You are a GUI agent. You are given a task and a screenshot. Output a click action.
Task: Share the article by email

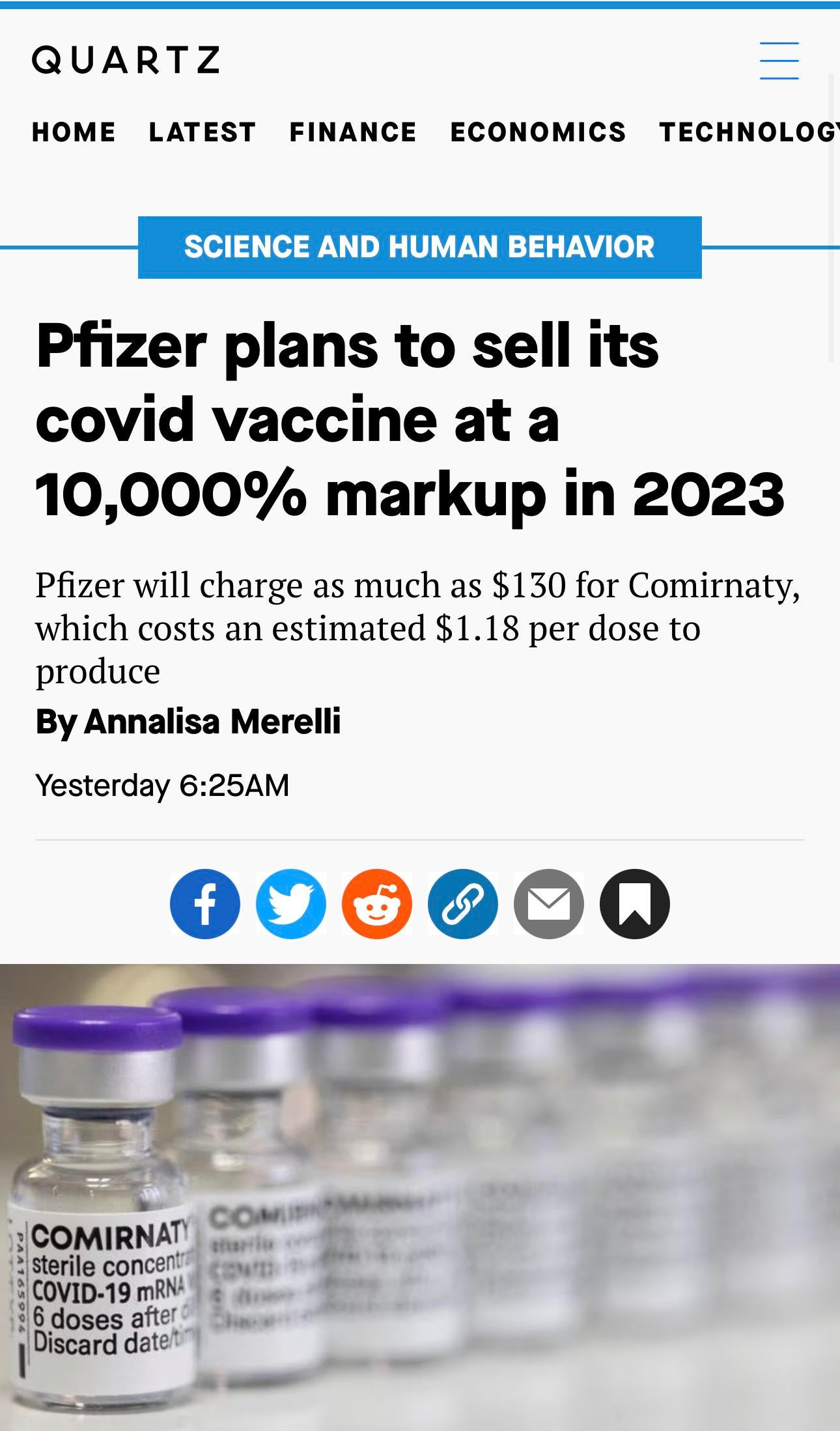[549, 904]
